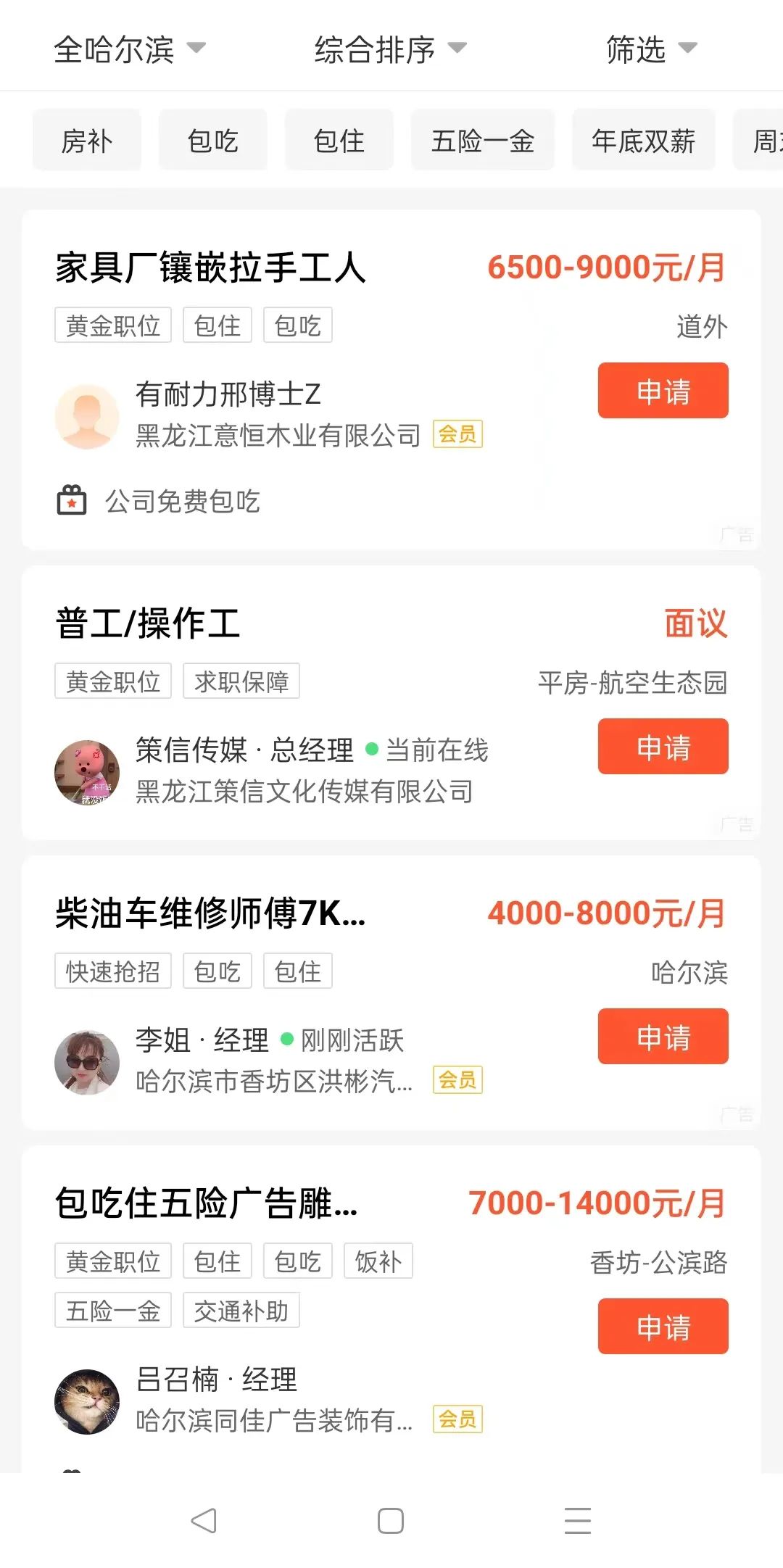The height and width of the screenshot is (1568, 783).
Task: Open the 全哈尔滨 area dropdown
Action: [x=129, y=49]
